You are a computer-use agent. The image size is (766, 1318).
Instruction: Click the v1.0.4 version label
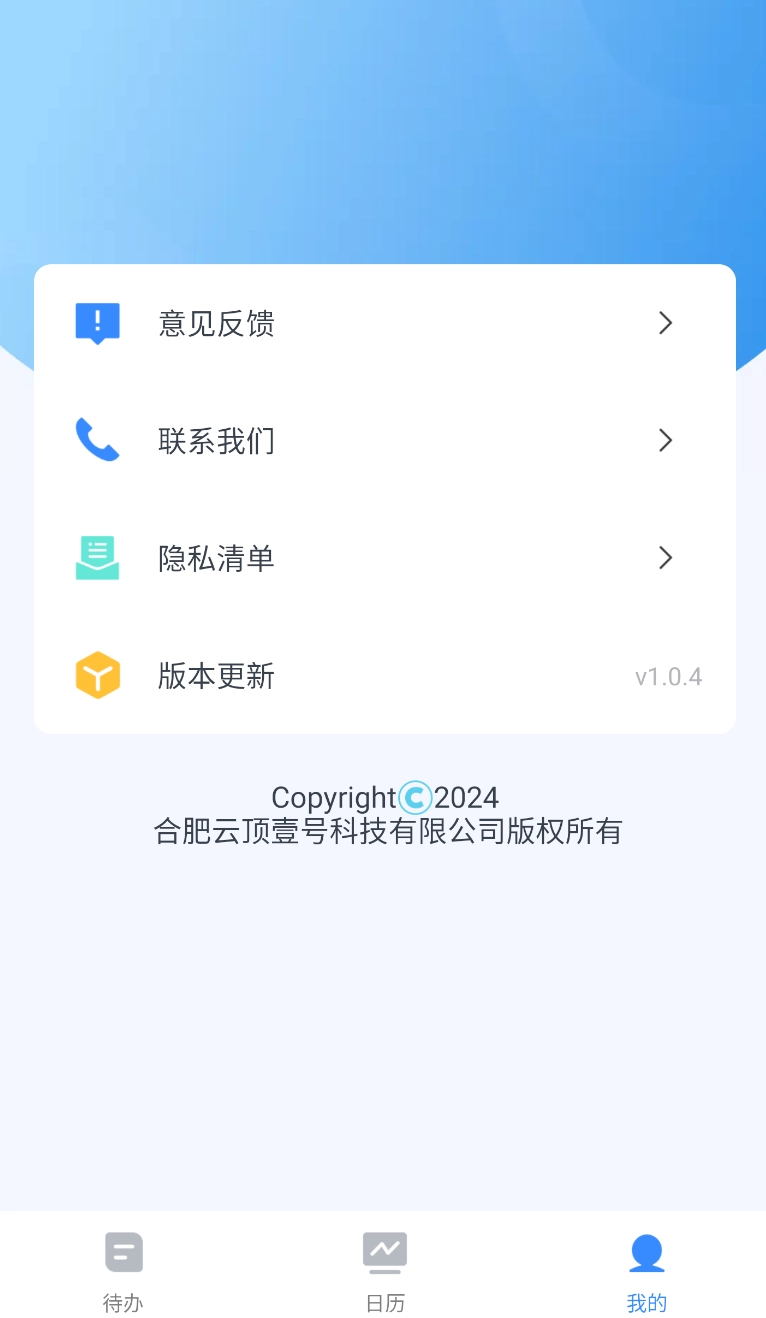coord(669,676)
